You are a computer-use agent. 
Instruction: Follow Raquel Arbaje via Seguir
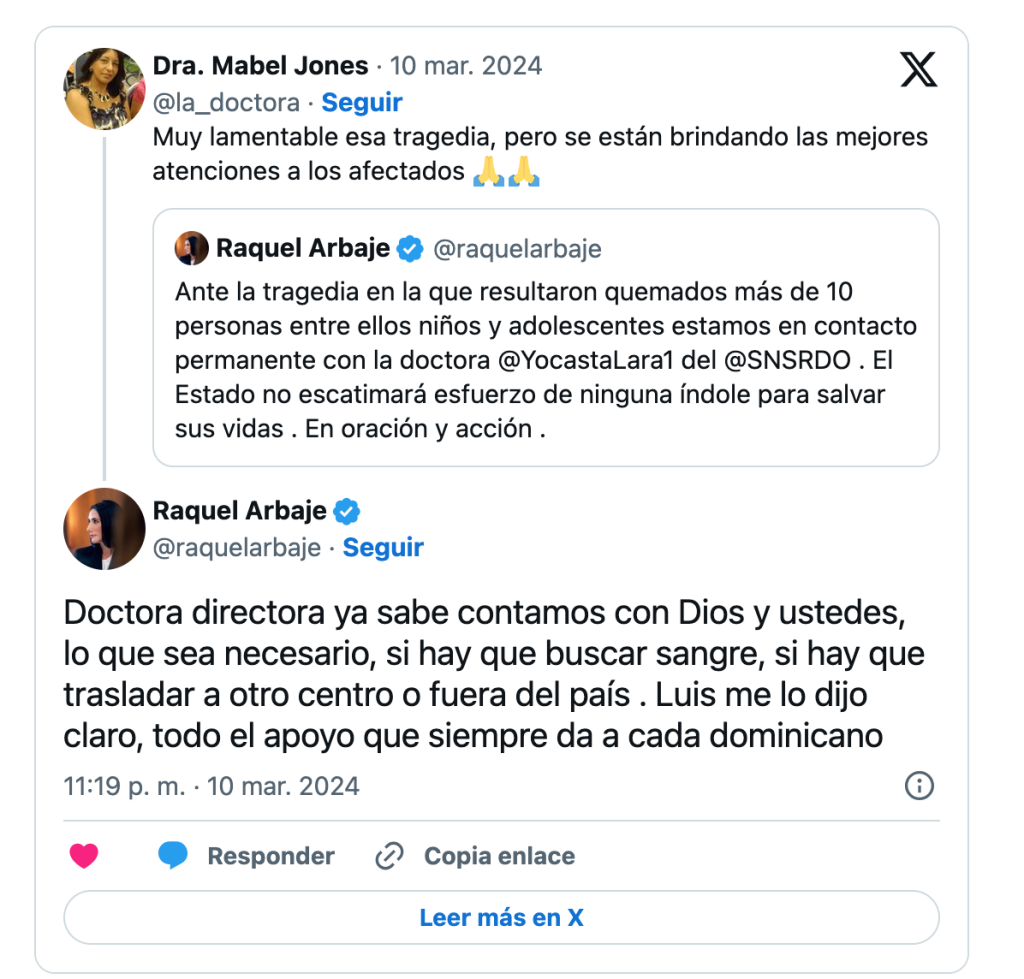point(383,547)
